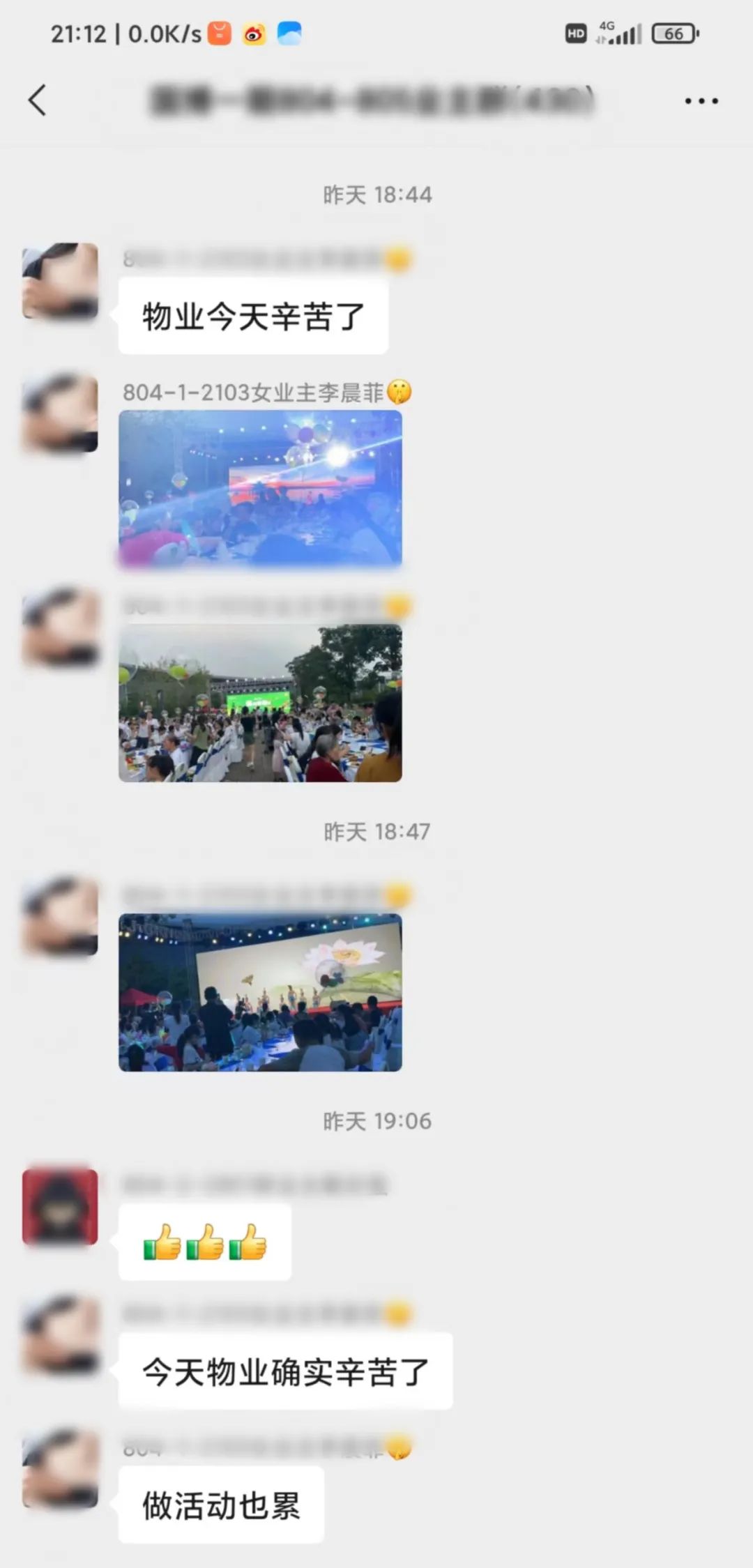The width and height of the screenshot is (753, 1568).
Task: Open the lotus stage performance photo
Action: [x=260, y=992]
